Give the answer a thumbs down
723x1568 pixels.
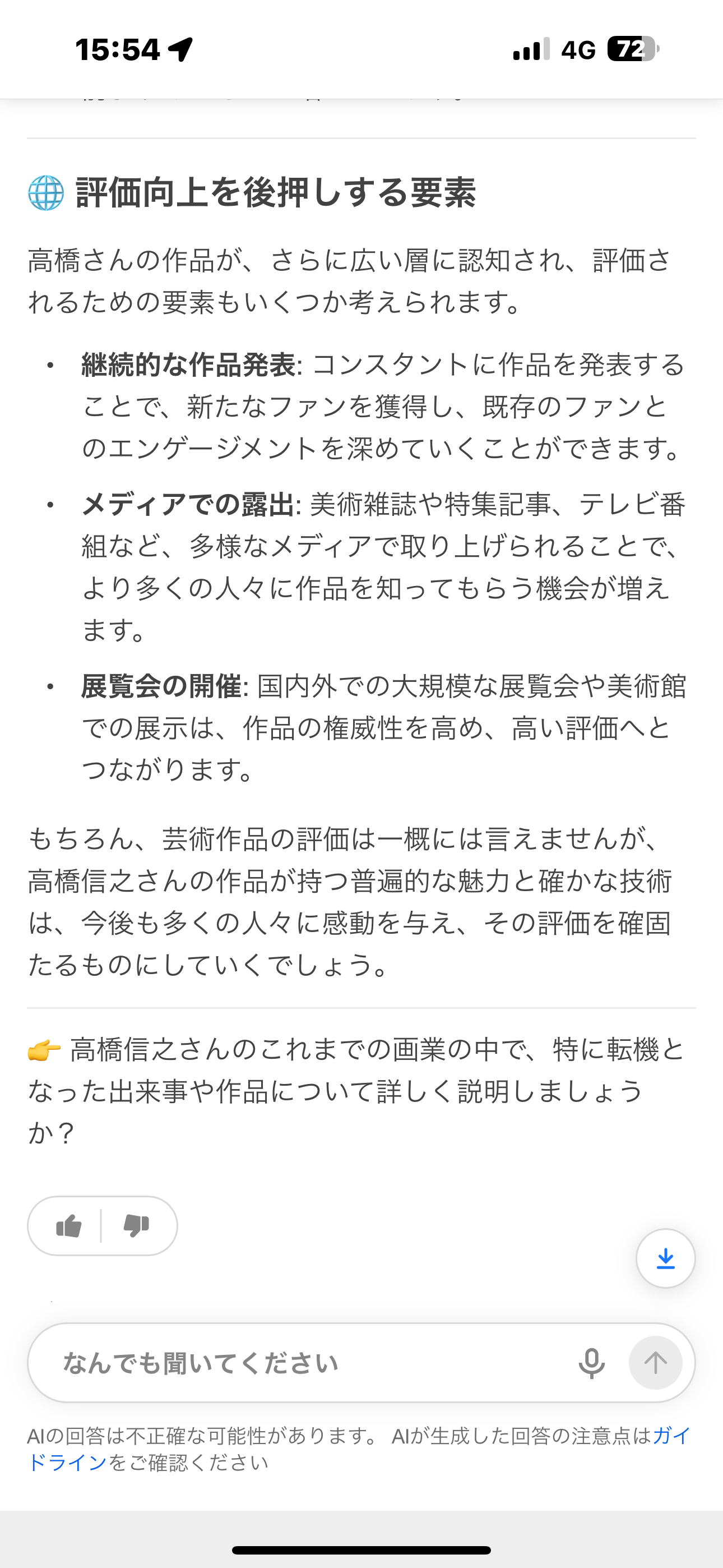pos(136,1226)
